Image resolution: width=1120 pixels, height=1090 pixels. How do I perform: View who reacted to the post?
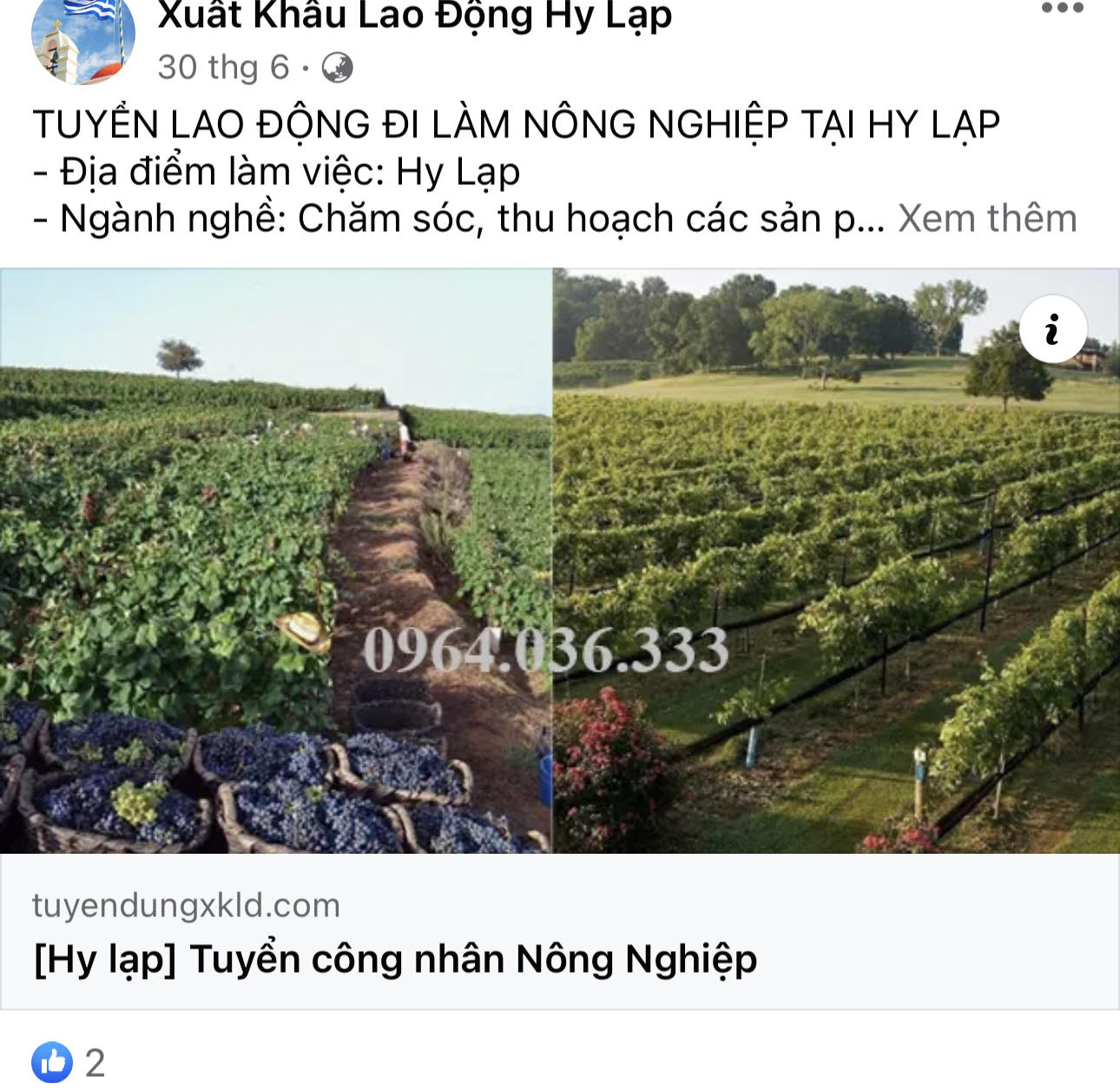(x=69, y=1062)
